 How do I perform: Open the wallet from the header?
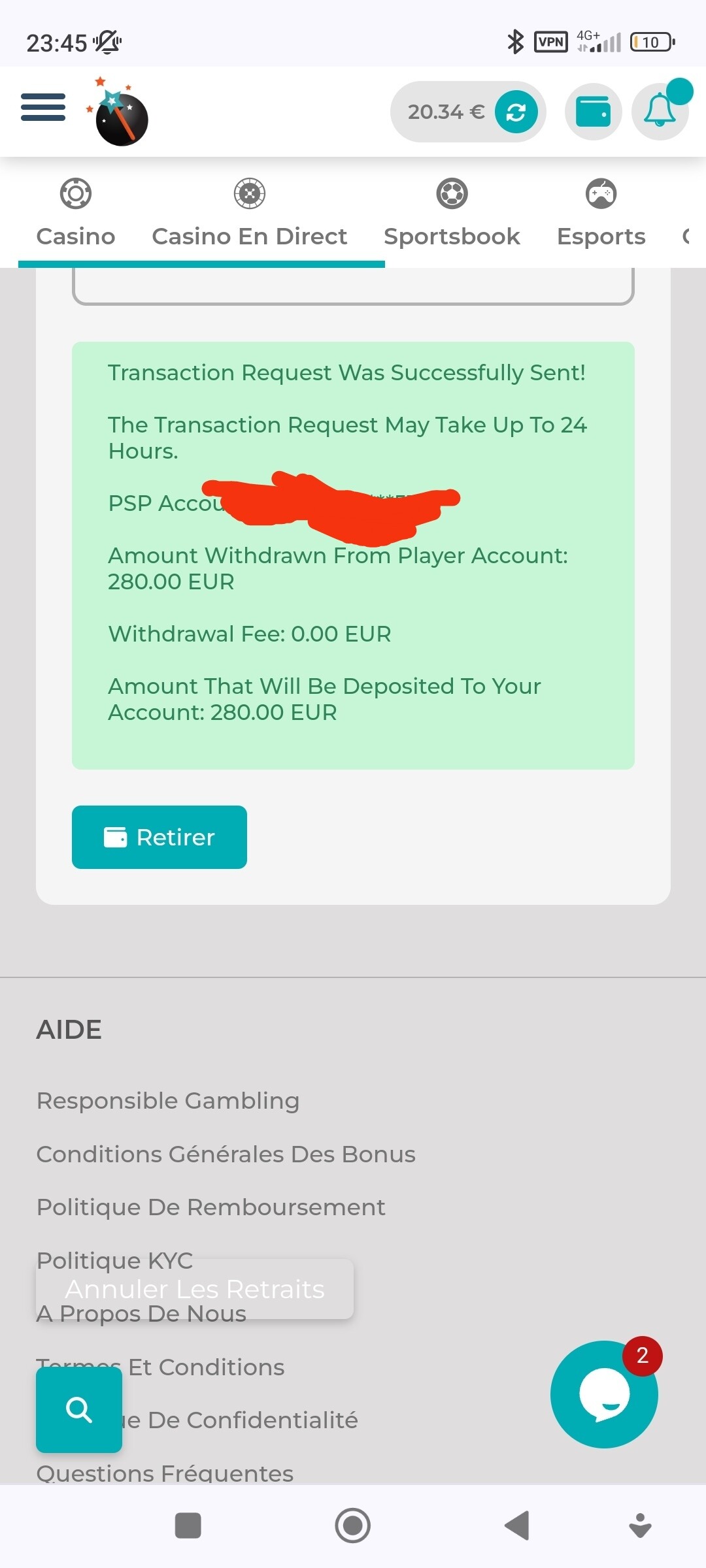tap(593, 112)
